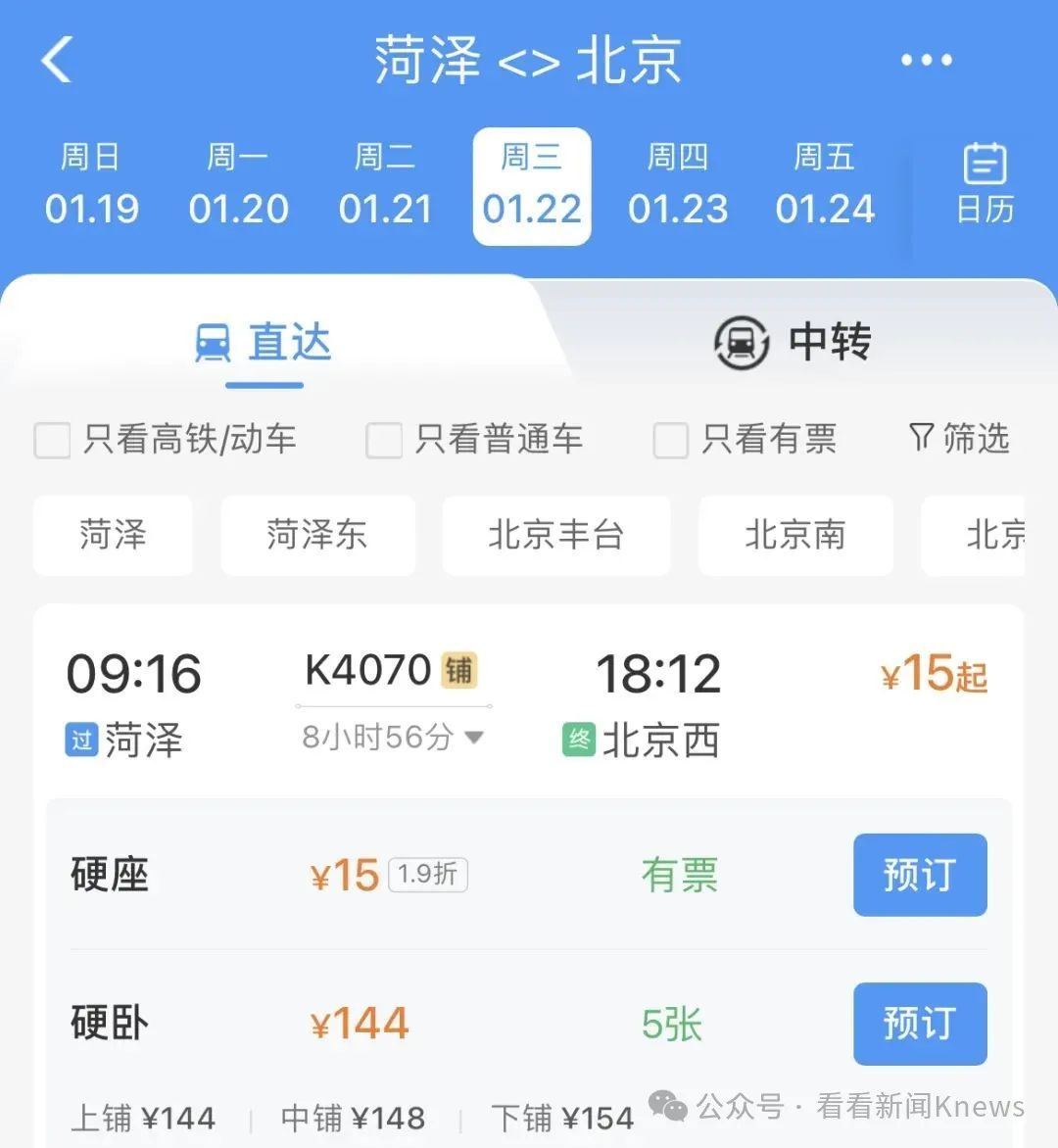Click the yellow 铺 badge next to K4070
This screenshot has width=1058, height=1148.
pyautogui.click(x=460, y=671)
